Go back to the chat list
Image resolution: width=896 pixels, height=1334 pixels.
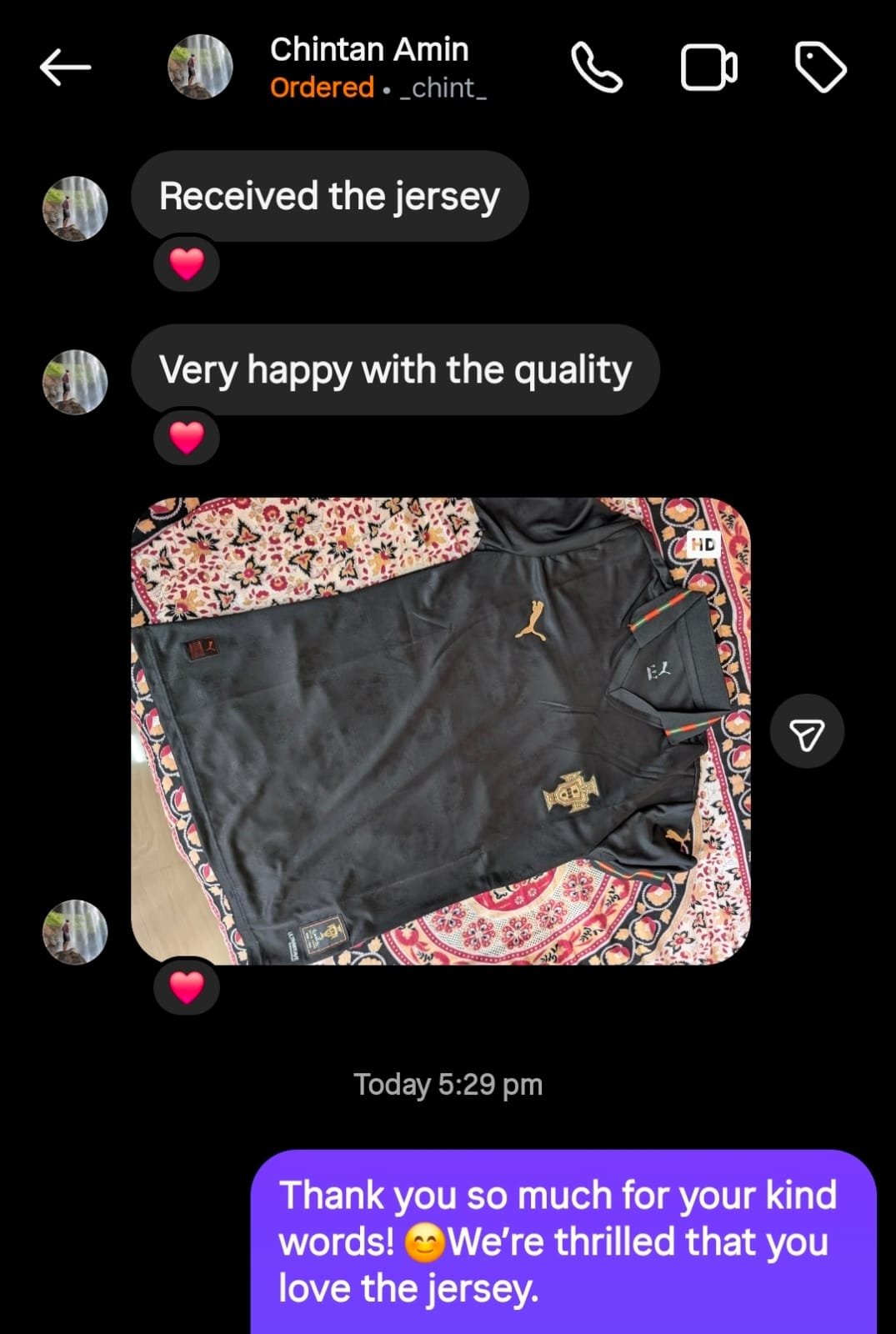click(x=65, y=67)
